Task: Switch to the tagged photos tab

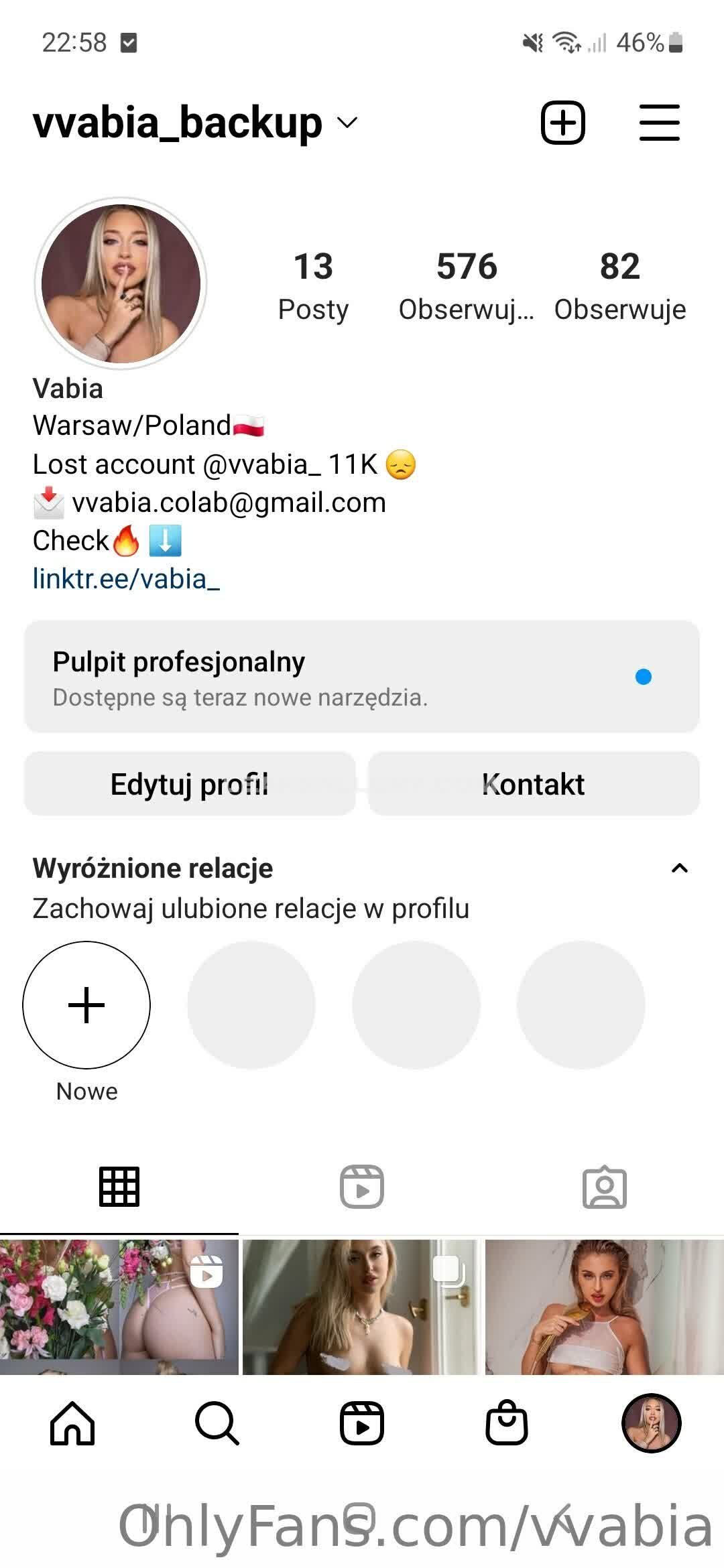Action: point(604,1187)
